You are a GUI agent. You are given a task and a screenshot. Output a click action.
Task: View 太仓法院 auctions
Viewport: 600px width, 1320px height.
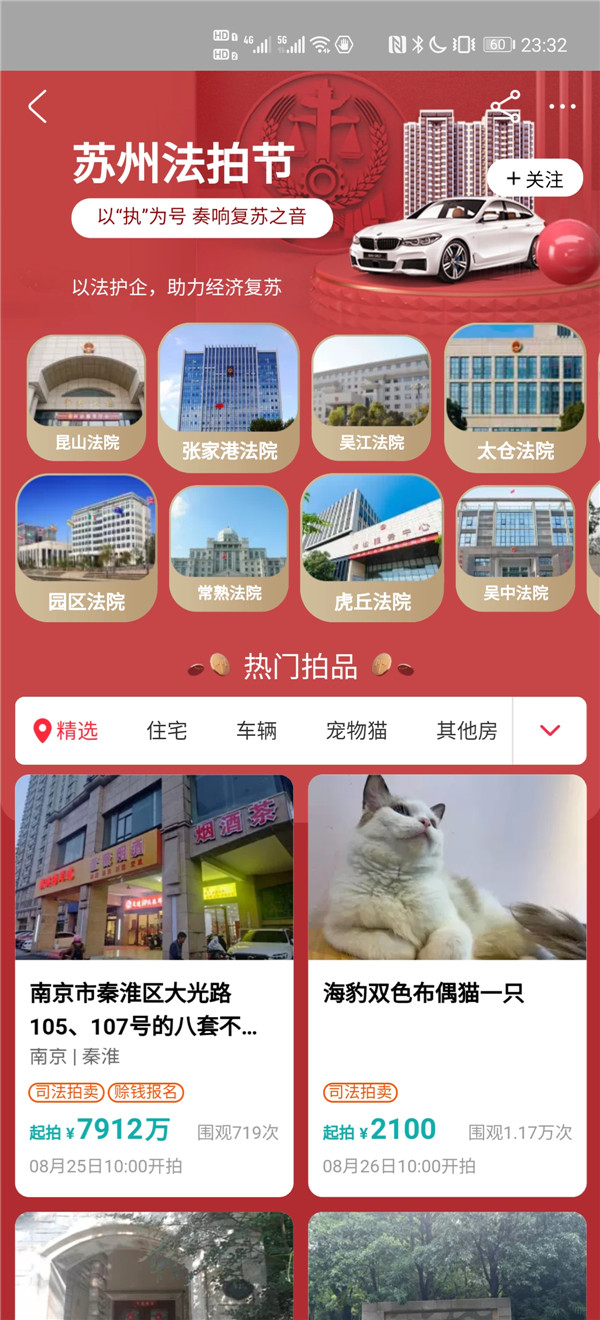point(515,397)
